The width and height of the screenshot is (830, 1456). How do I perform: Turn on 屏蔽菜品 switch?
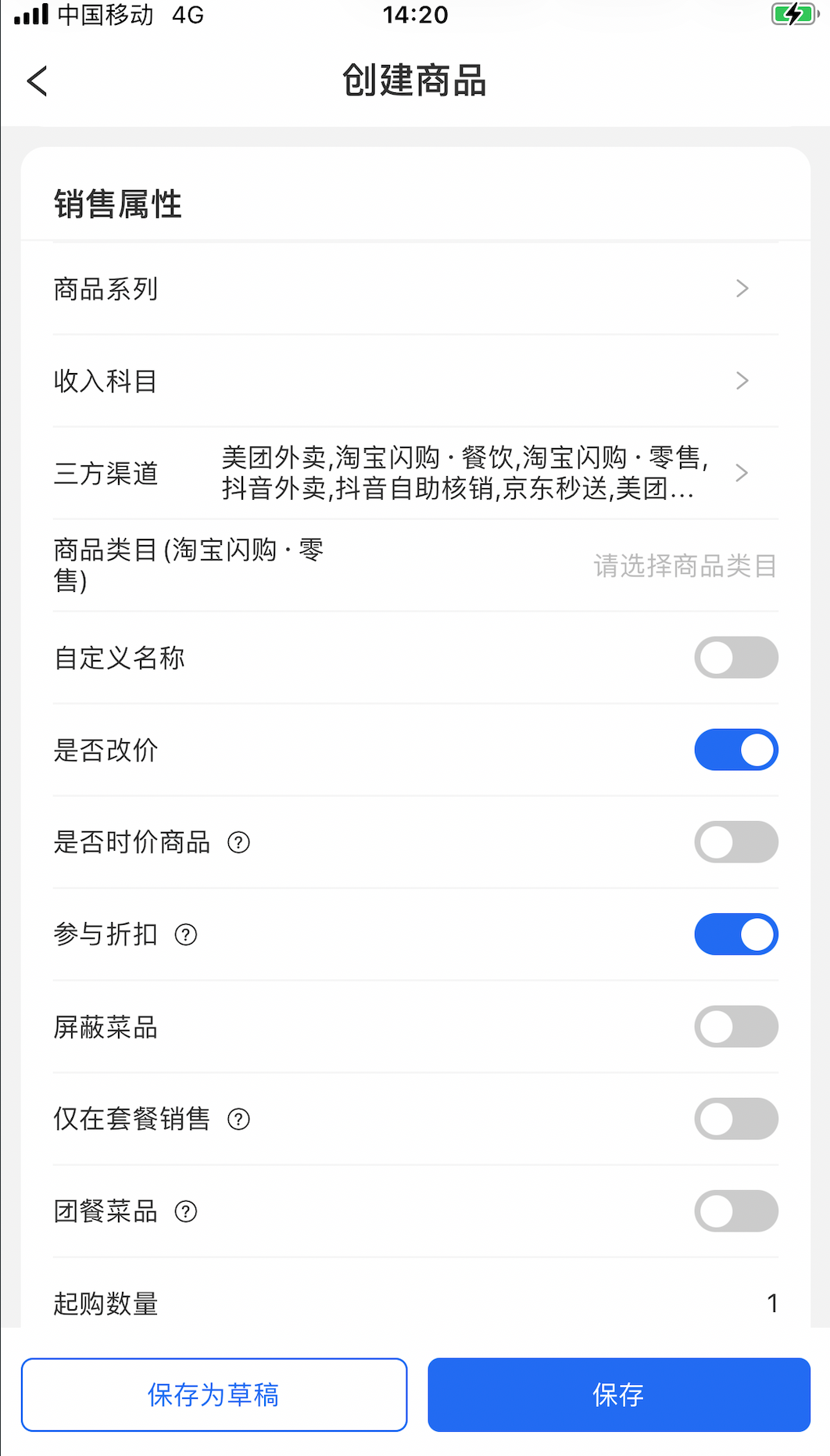[x=735, y=1027]
